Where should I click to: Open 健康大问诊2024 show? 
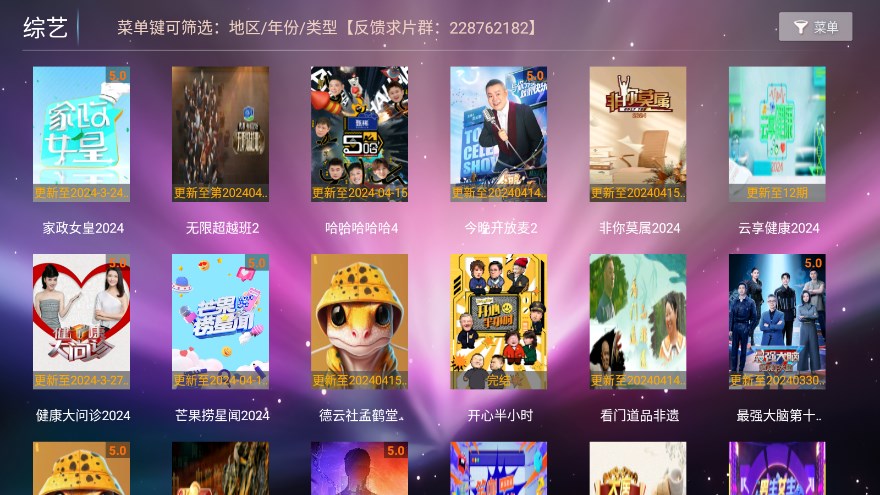pyautogui.click(x=82, y=321)
